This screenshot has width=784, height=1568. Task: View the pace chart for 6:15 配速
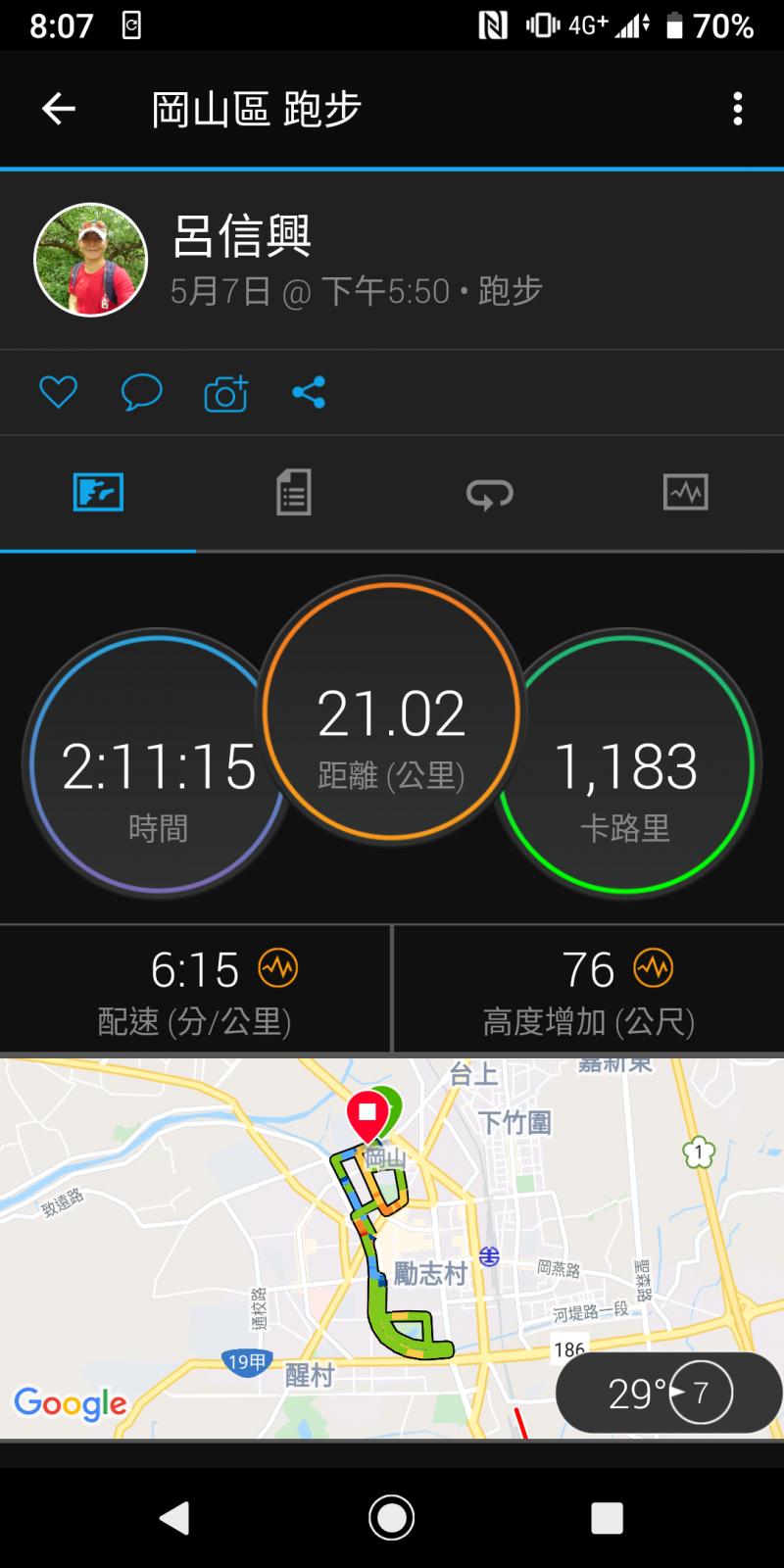(x=278, y=969)
